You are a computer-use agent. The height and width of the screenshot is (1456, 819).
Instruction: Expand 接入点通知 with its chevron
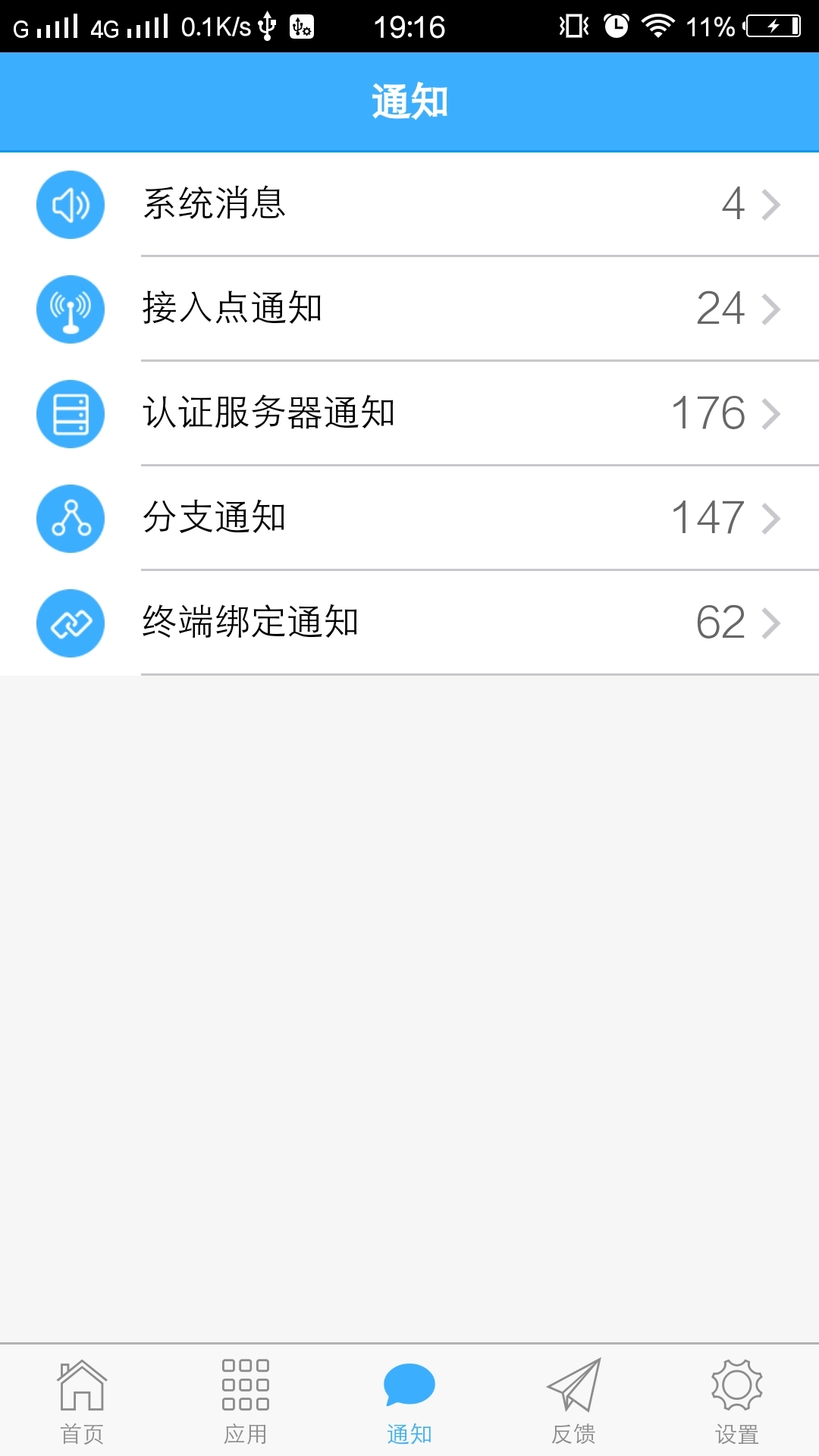(772, 309)
